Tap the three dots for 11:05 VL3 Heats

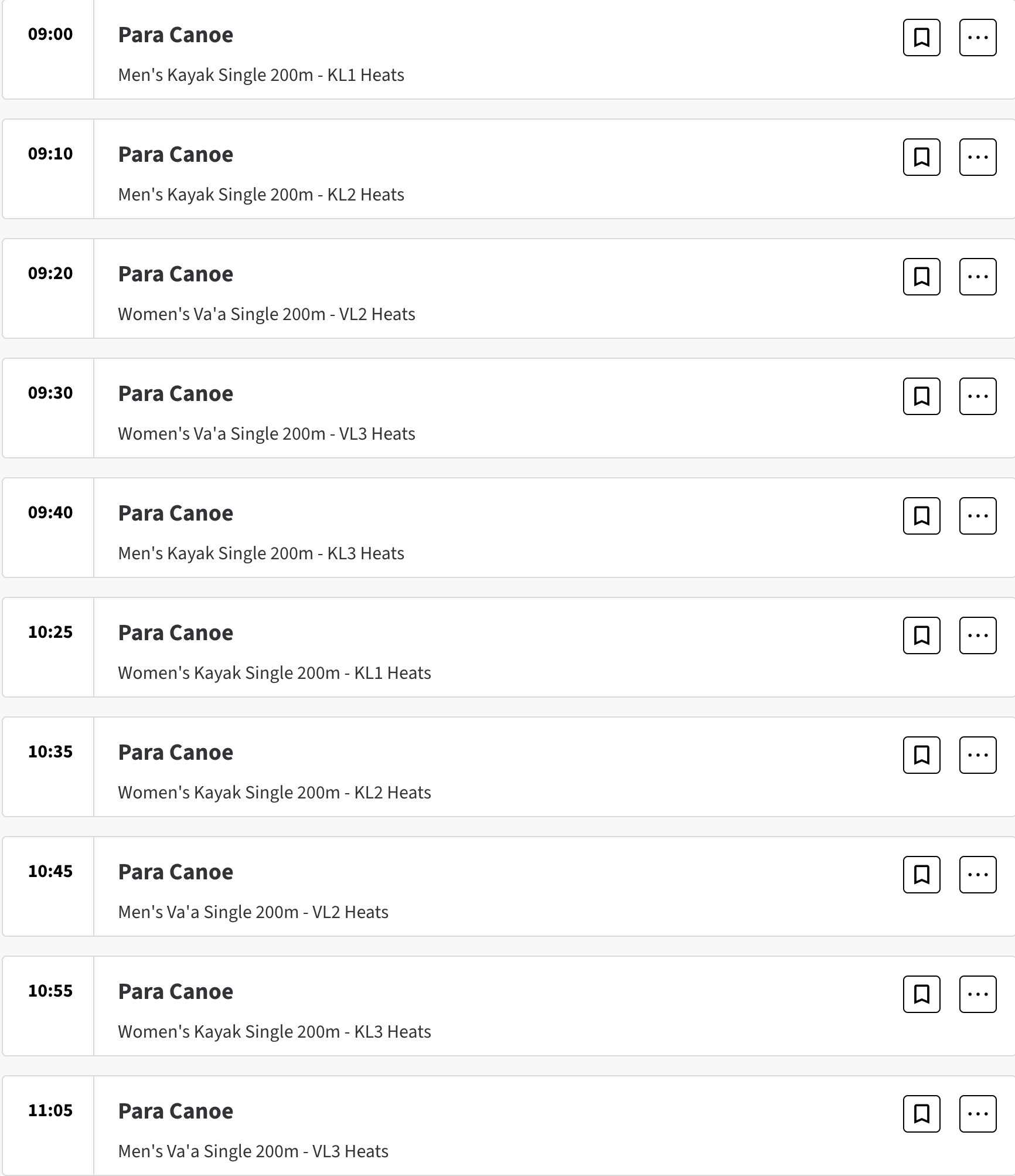pos(977,1114)
